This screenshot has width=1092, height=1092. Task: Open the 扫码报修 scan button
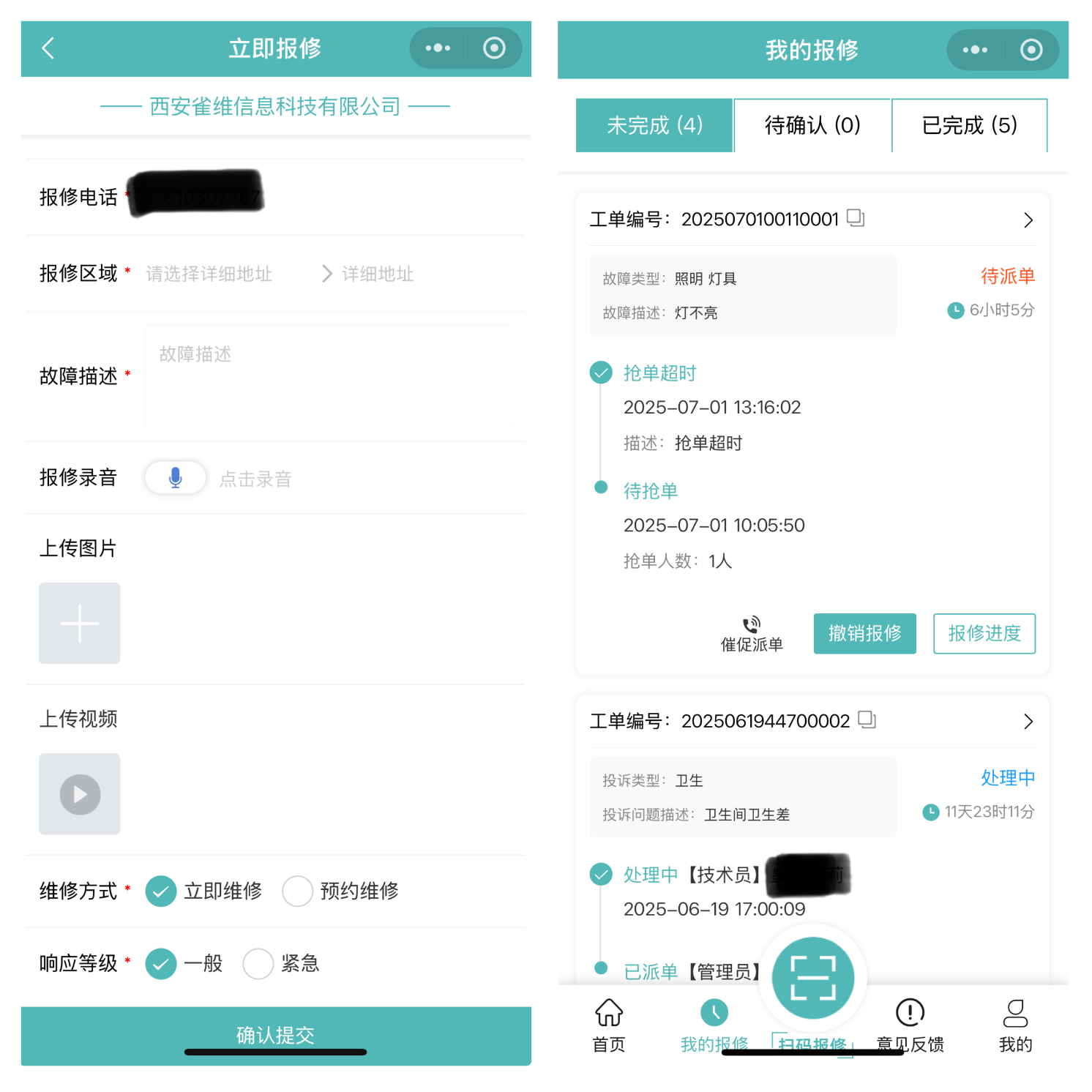[812, 978]
